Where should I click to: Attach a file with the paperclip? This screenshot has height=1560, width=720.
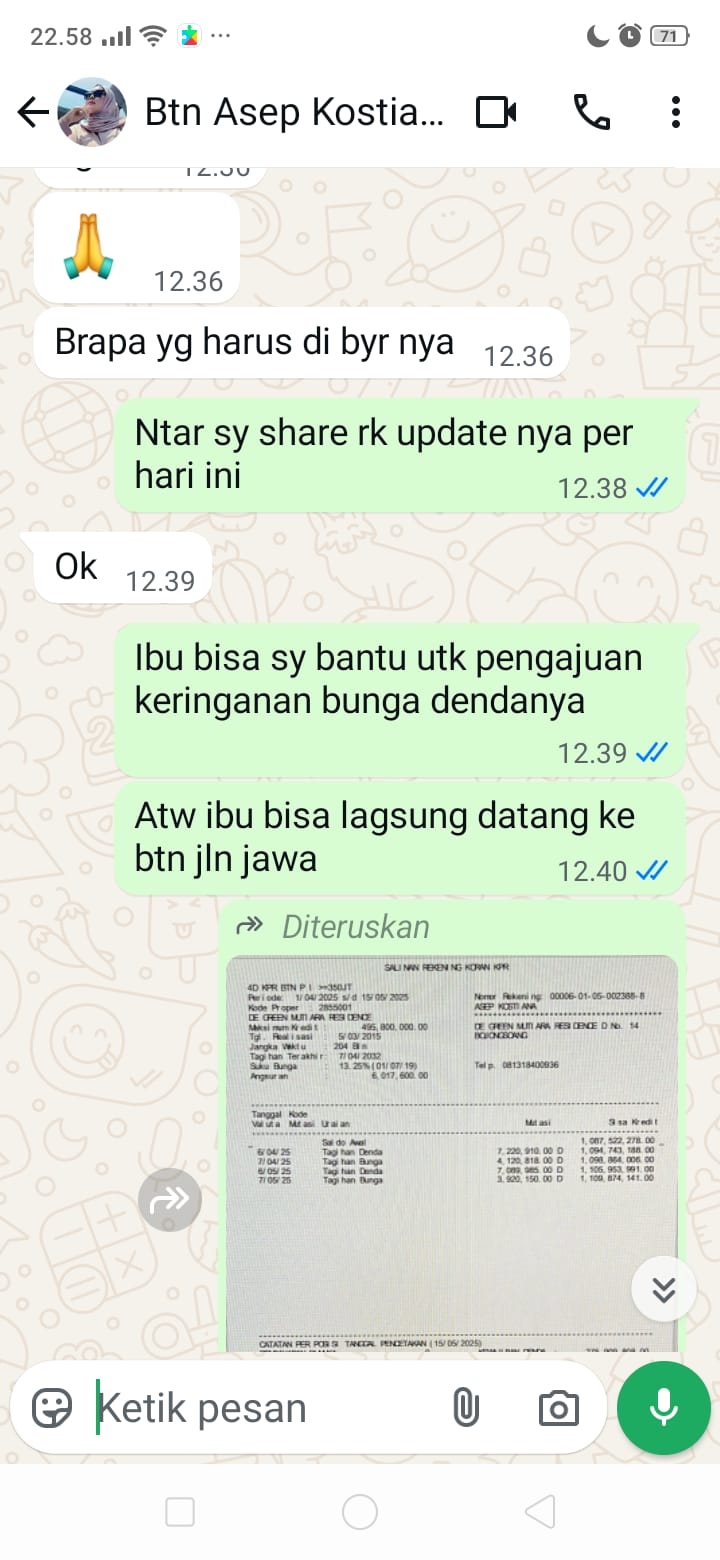pos(465,1408)
